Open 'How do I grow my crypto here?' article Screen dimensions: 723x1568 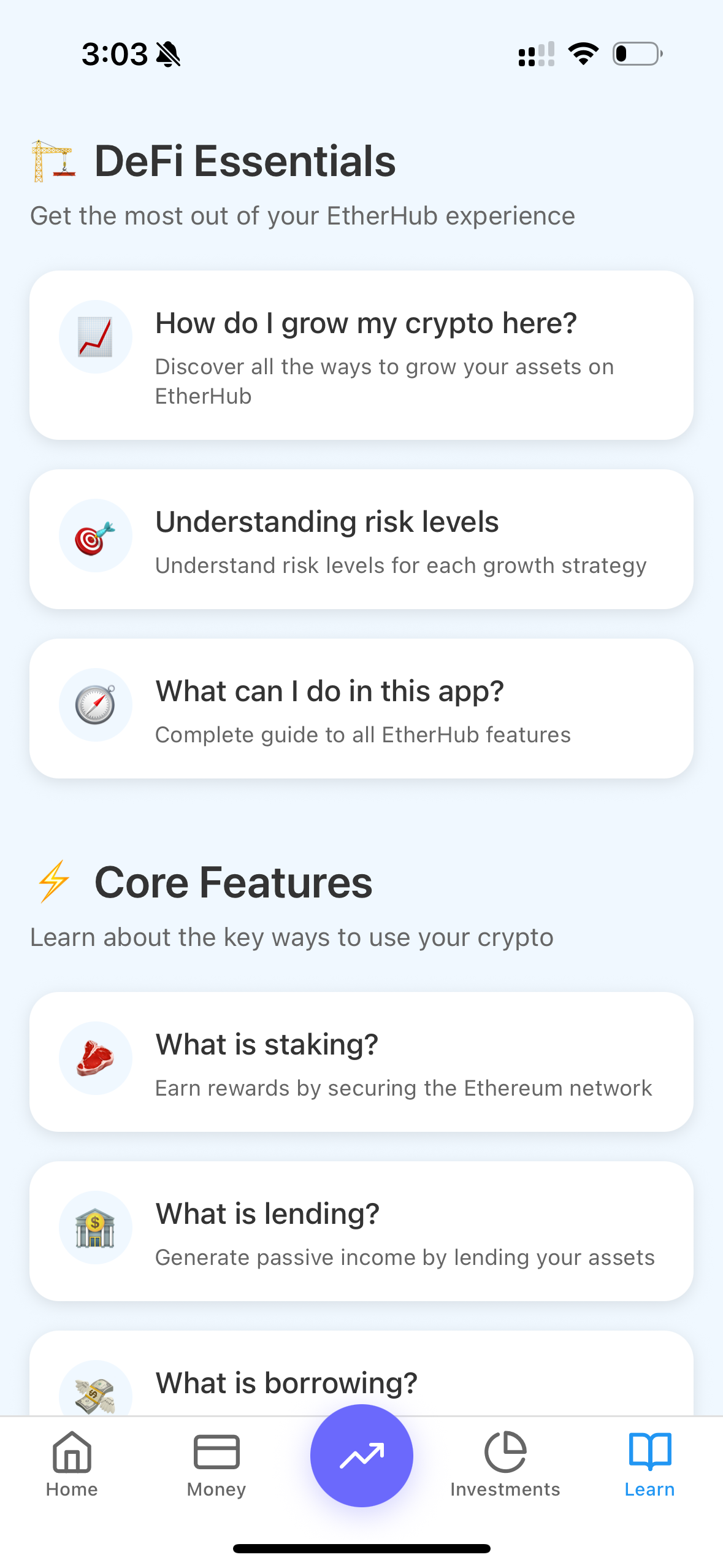pos(361,355)
